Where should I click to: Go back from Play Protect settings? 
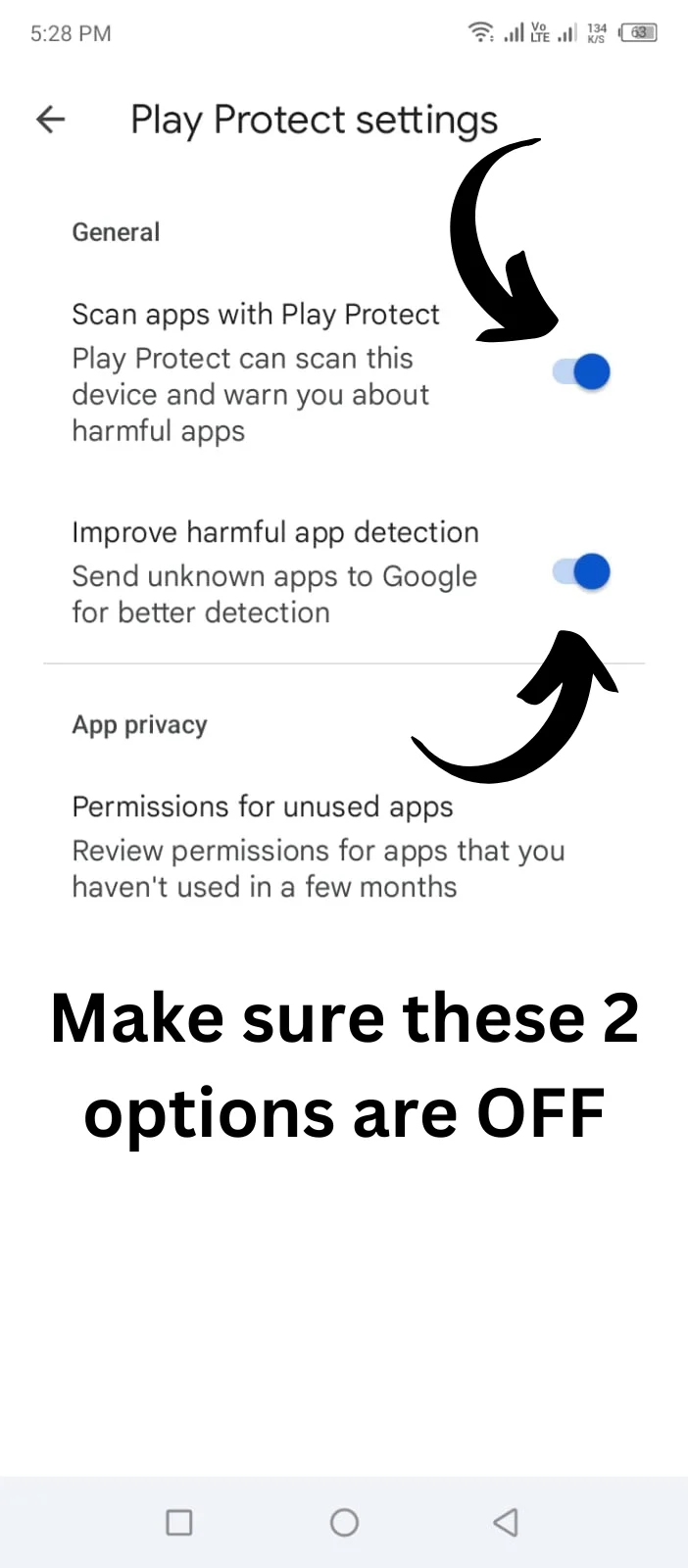pyautogui.click(x=50, y=120)
